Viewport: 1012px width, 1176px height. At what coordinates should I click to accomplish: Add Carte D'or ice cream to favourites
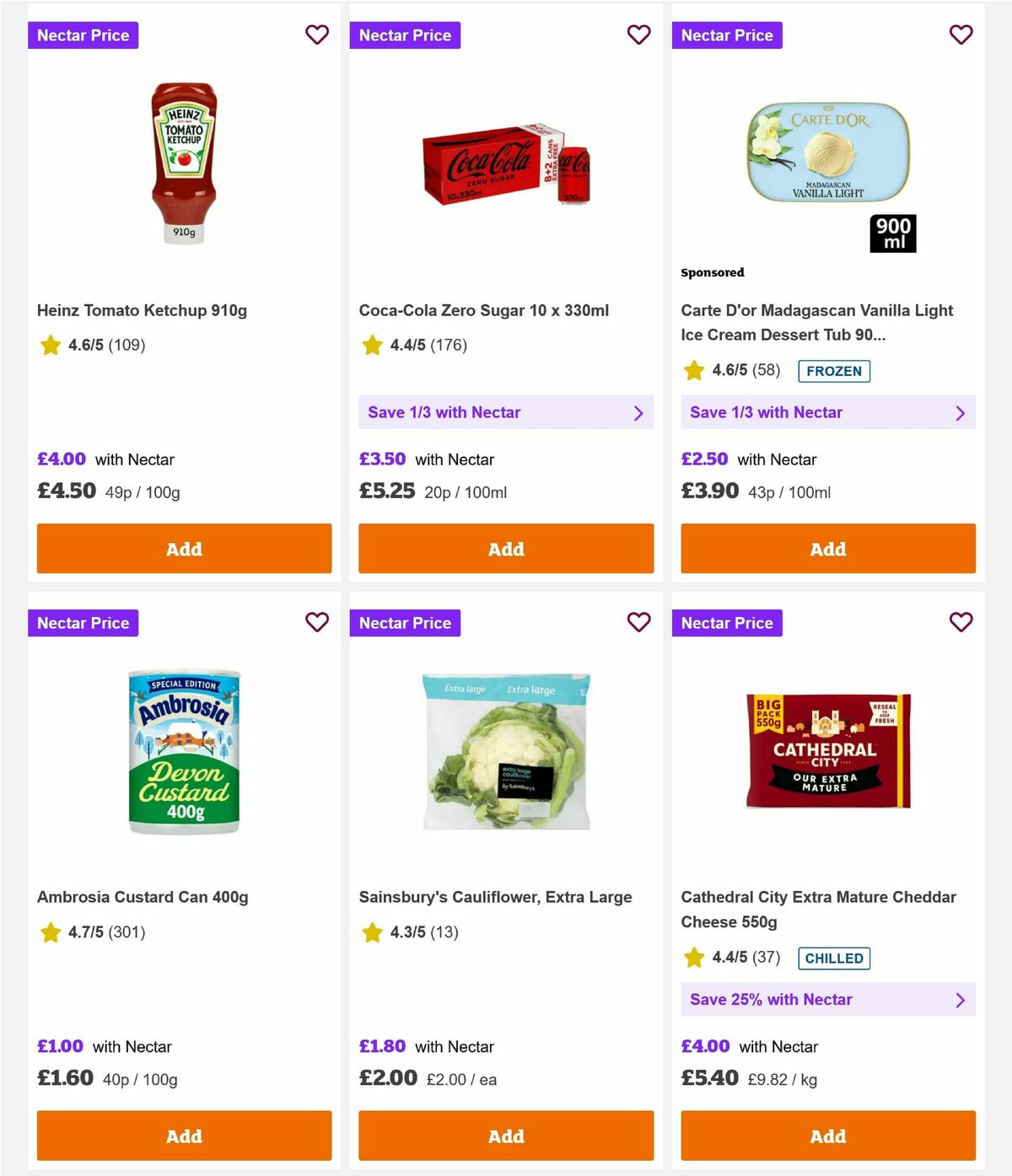pyautogui.click(x=961, y=35)
